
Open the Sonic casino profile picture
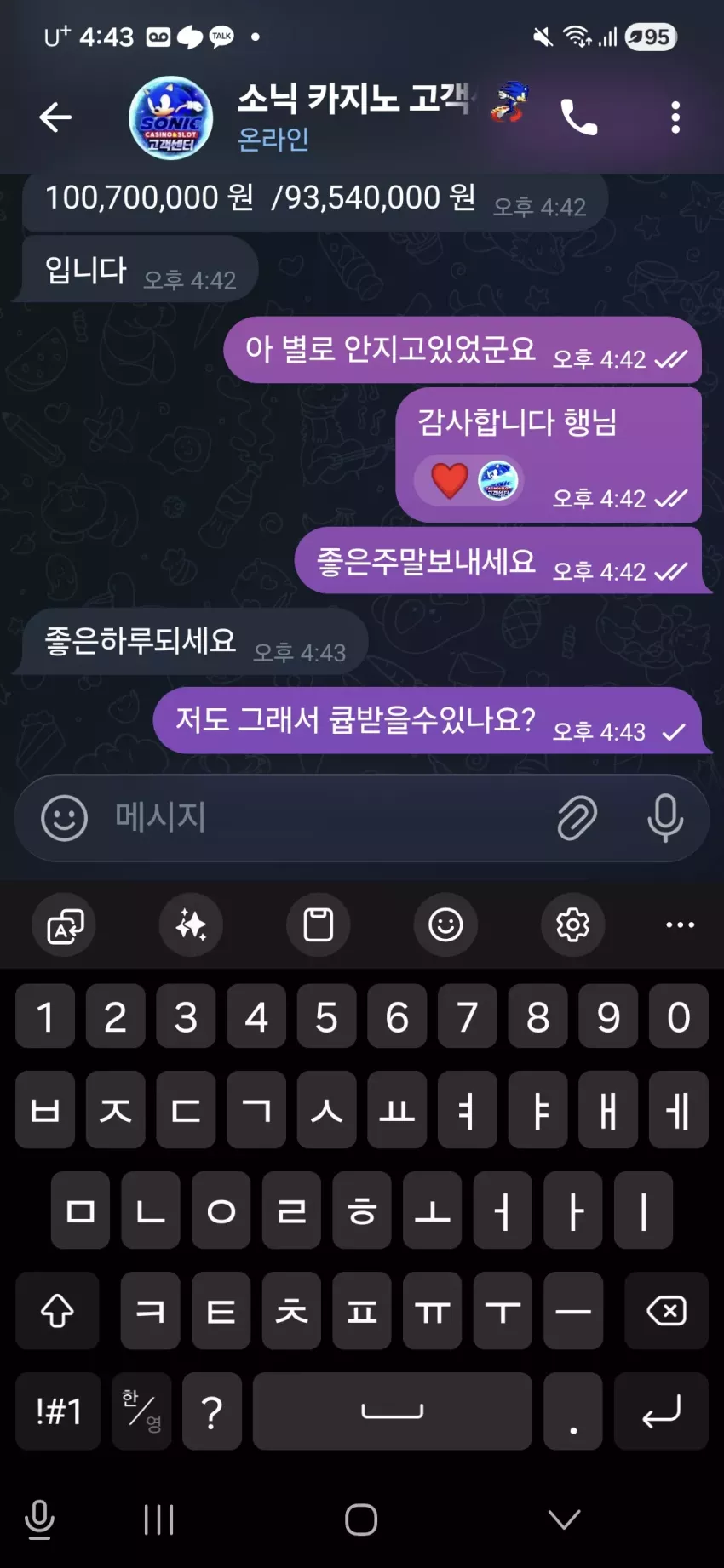pyautogui.click(x=170, y=117)
